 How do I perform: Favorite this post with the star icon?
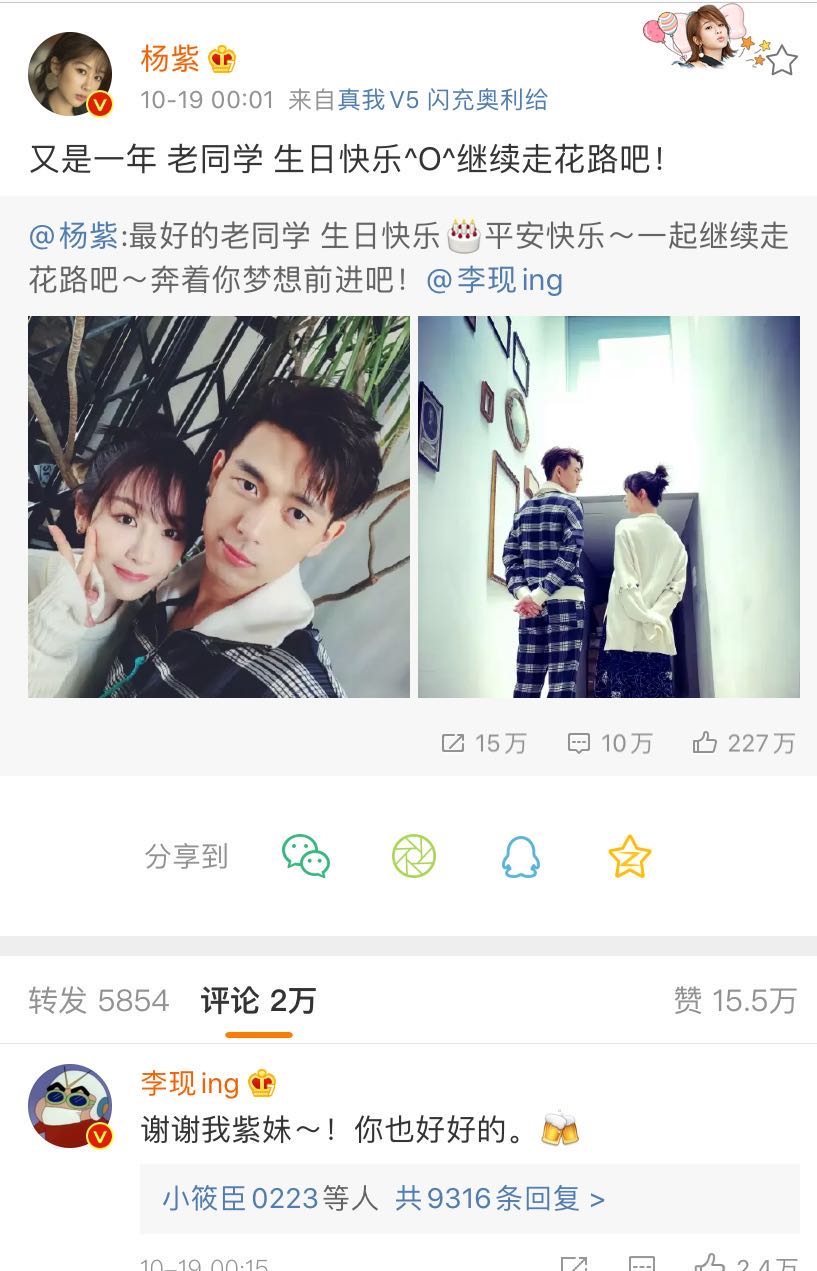781,61
